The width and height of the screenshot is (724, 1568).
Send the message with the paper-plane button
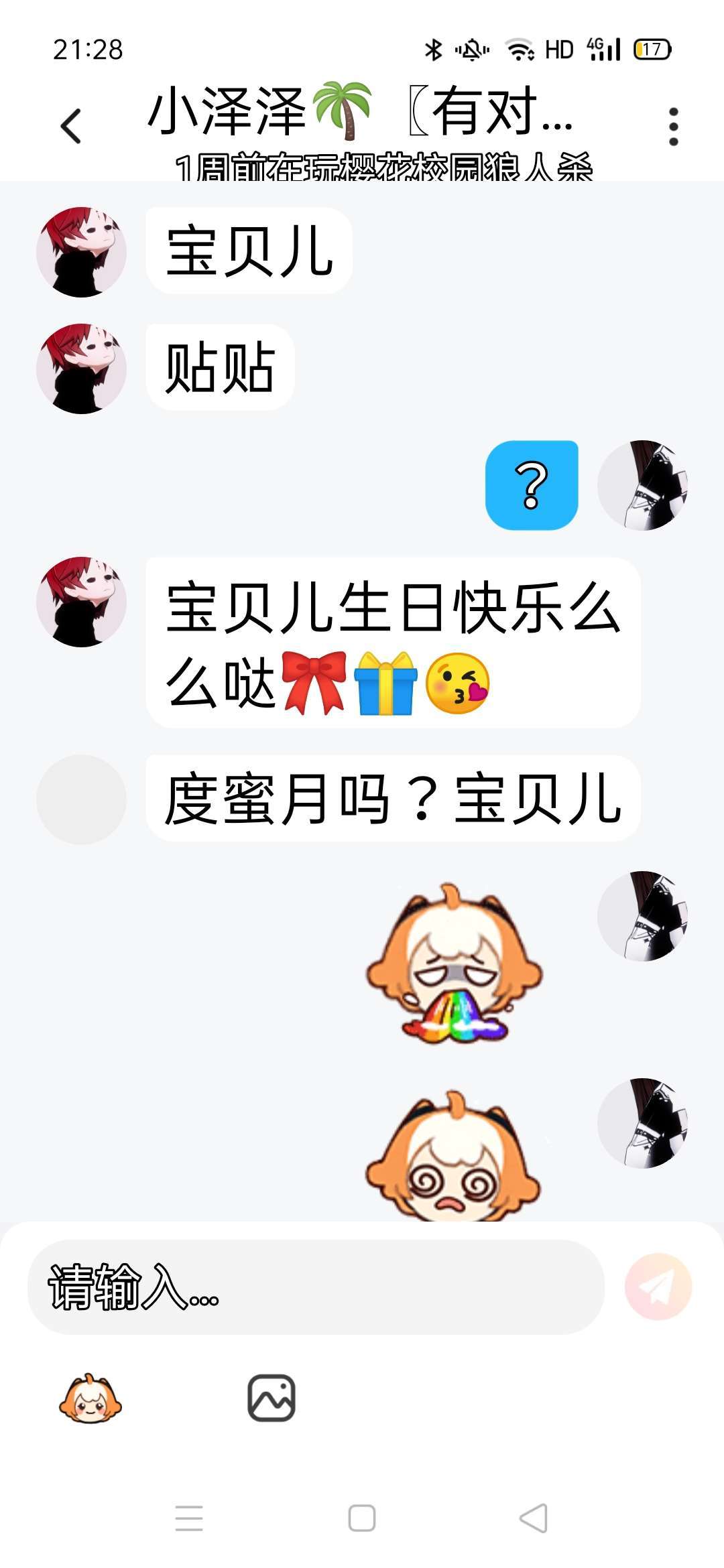coord(658,1286)
